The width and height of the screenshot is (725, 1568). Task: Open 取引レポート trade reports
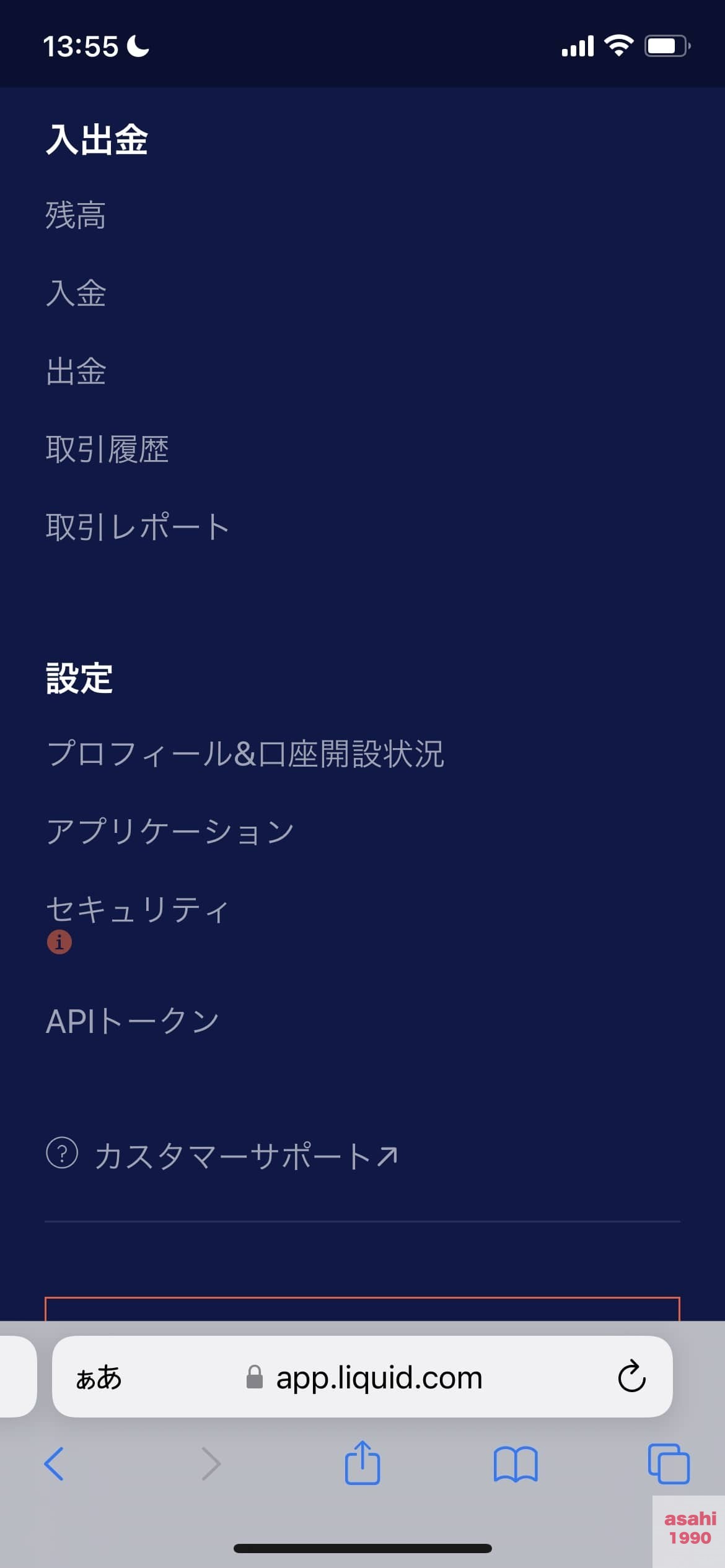[138, 528]
